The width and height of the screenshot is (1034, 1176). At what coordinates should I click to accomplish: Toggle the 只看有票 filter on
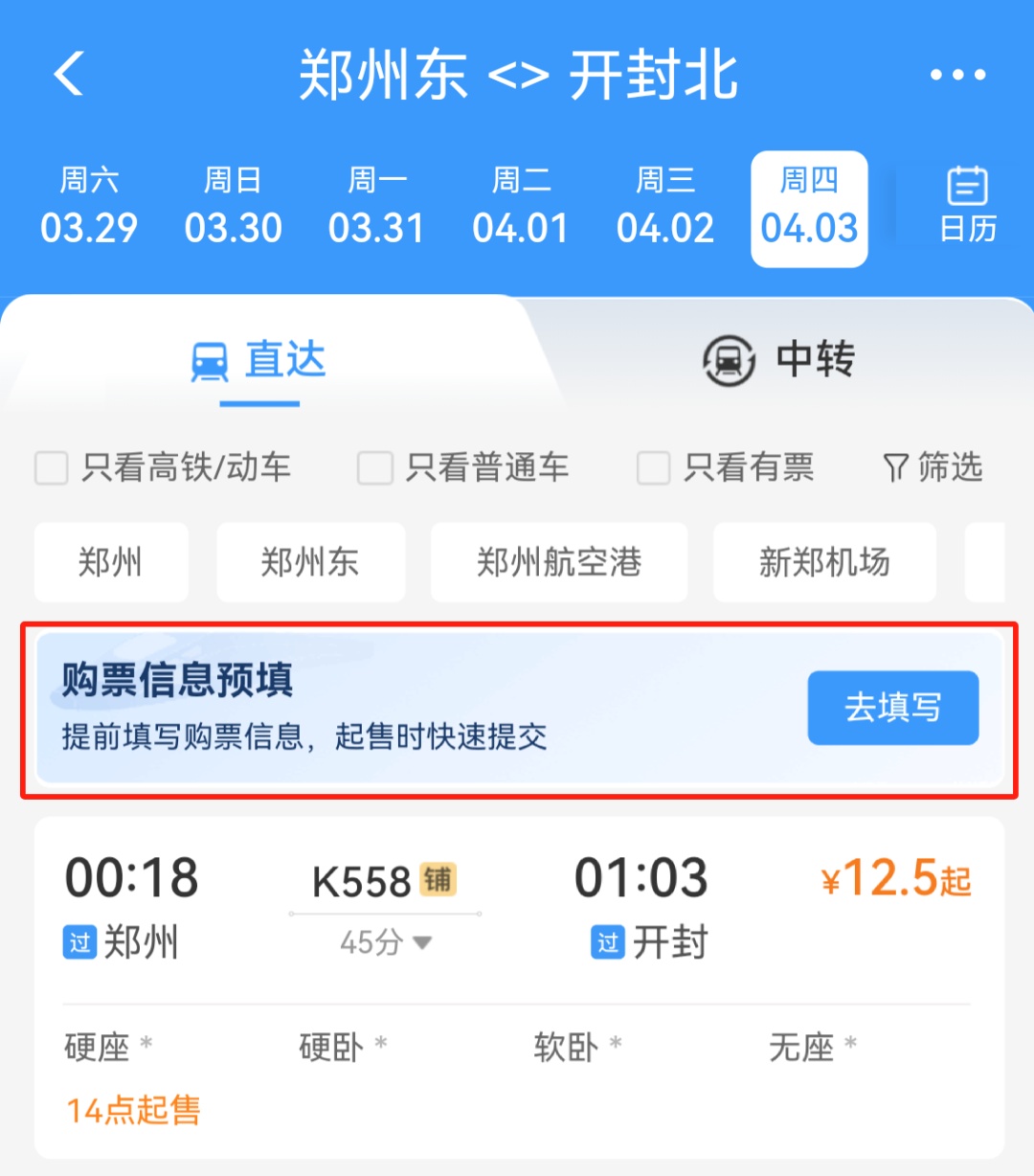click(x=653, y=468)
